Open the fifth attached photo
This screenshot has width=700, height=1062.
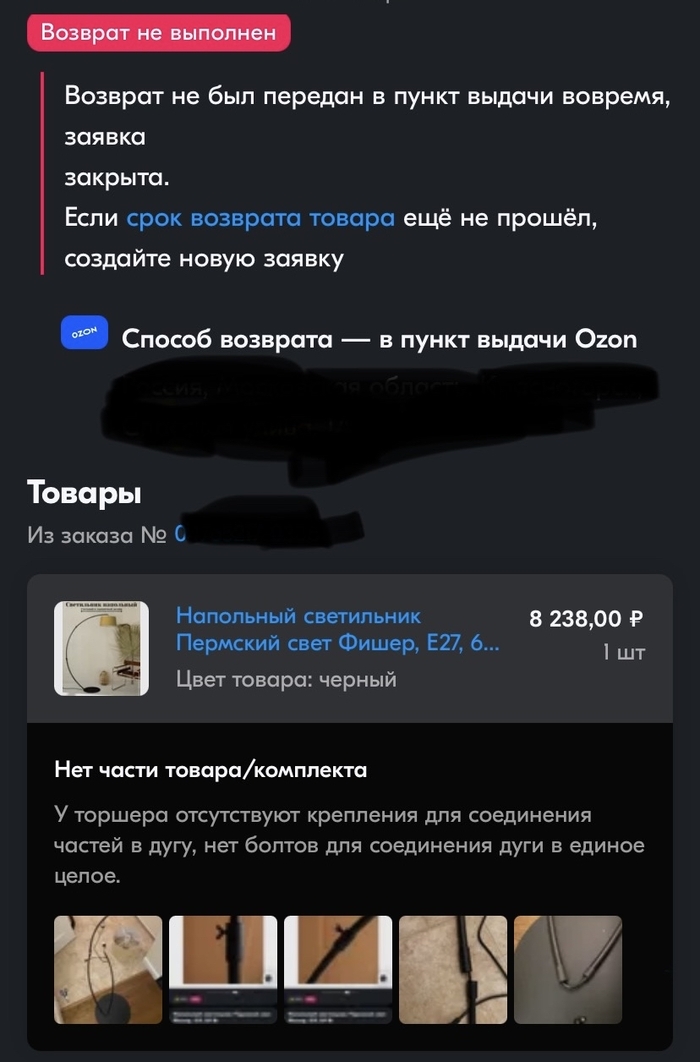pyautogui.click(x=567, y=969)
